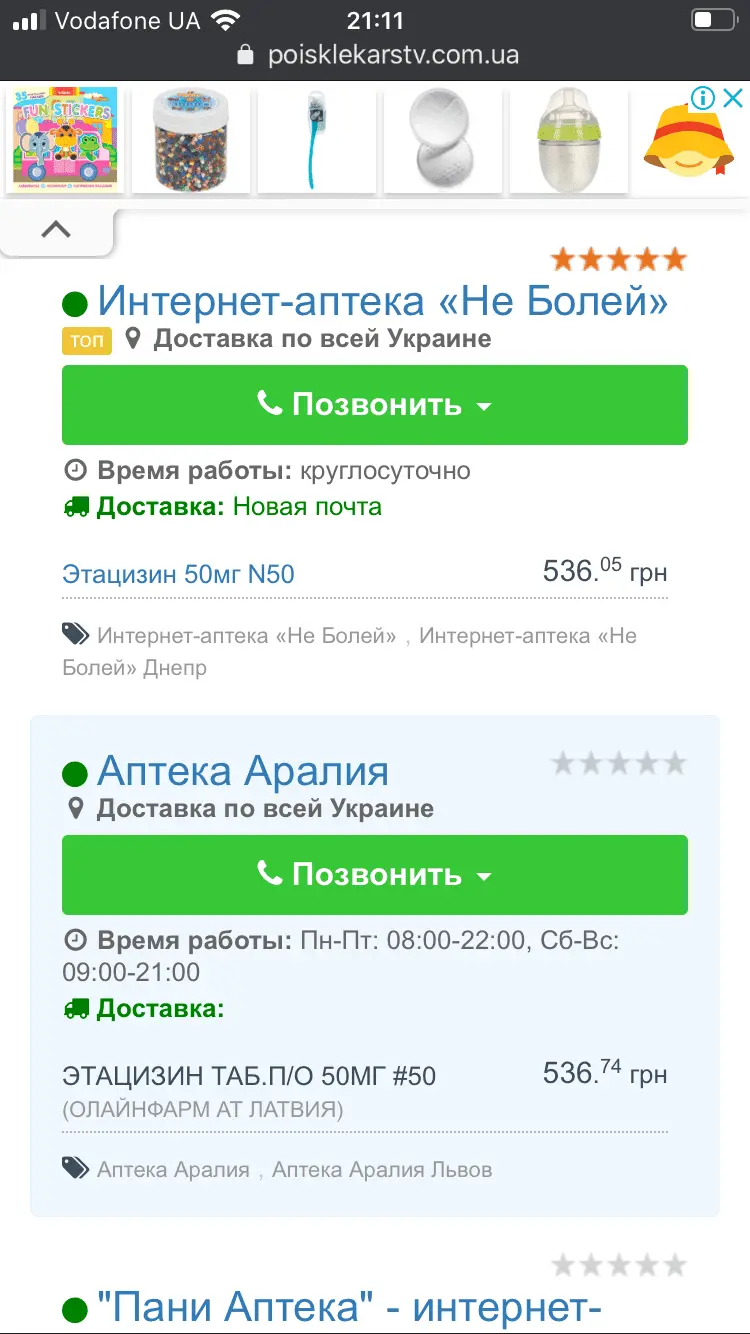Image resolution: width=750 pixels, height=1334 pixels.
Task: Open the bead jar ad product
Action: coord(190,140)
